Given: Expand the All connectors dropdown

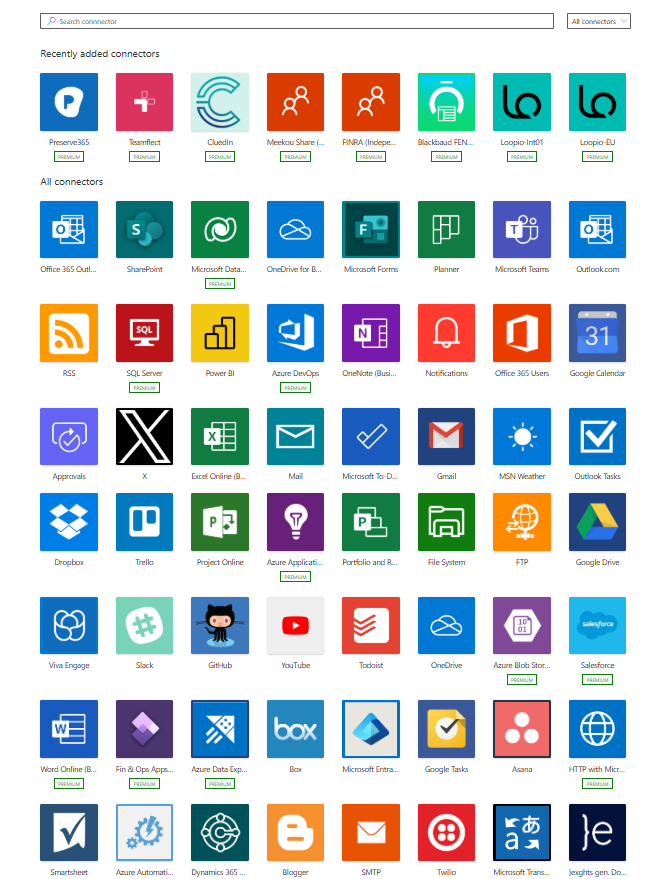Looking at the screenshot, I should tap(598, 21).
